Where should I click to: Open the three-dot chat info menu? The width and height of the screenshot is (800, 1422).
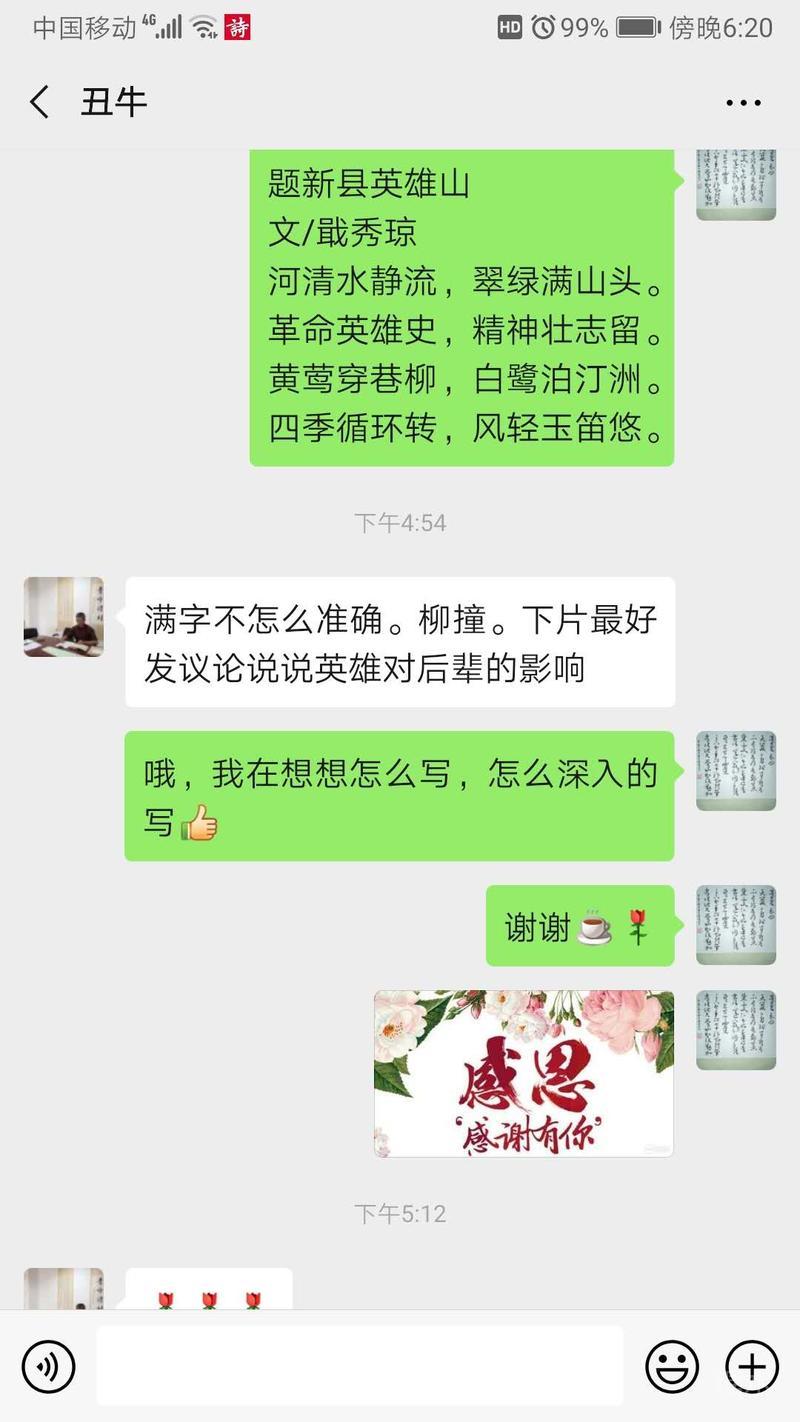pyautogui.click(x=743, y=103)
